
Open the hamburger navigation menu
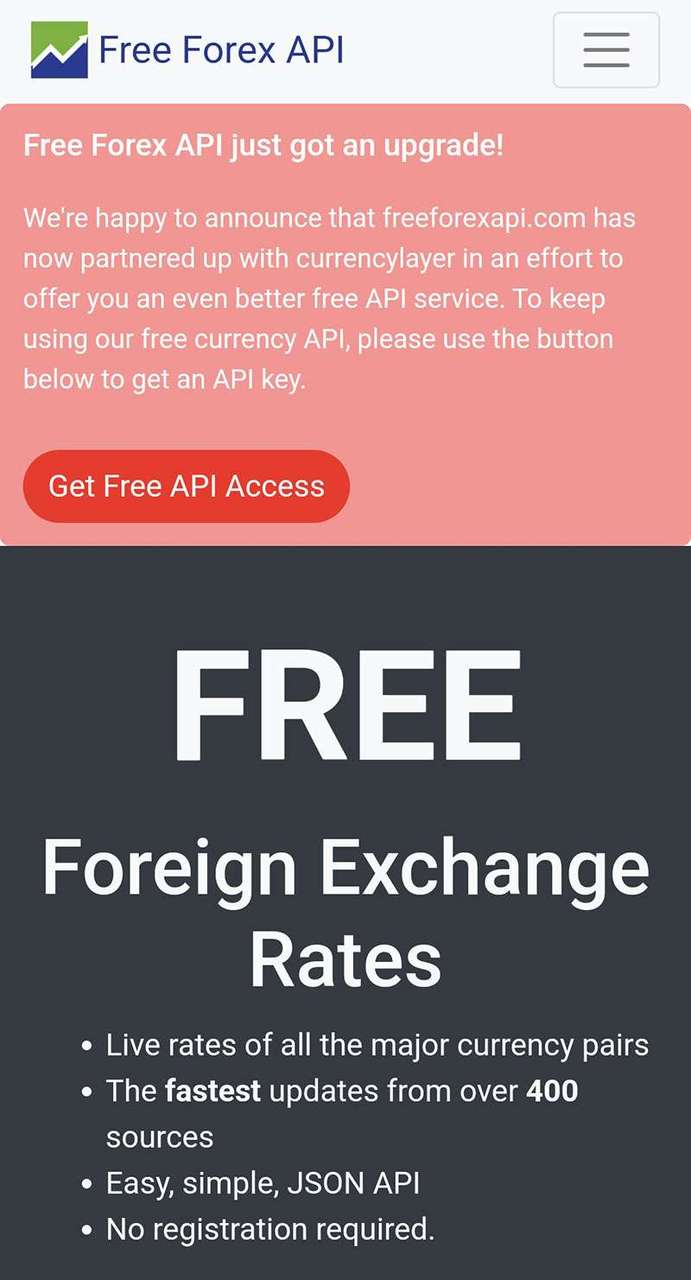pyautogui.click(x=606, y=50)
